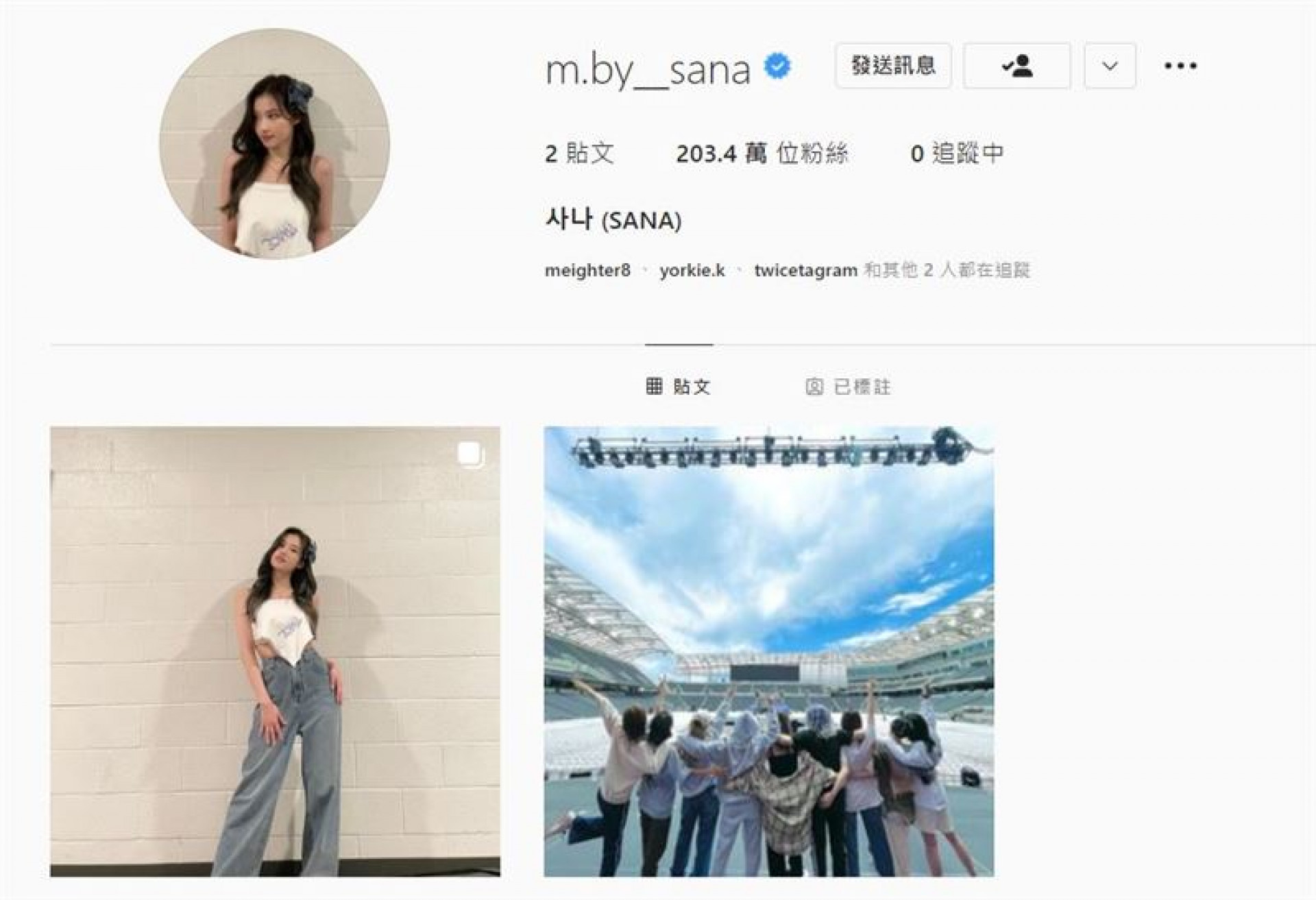
Task: Open the 203.4 萬 followers list
Action: (x=761, y=153)
